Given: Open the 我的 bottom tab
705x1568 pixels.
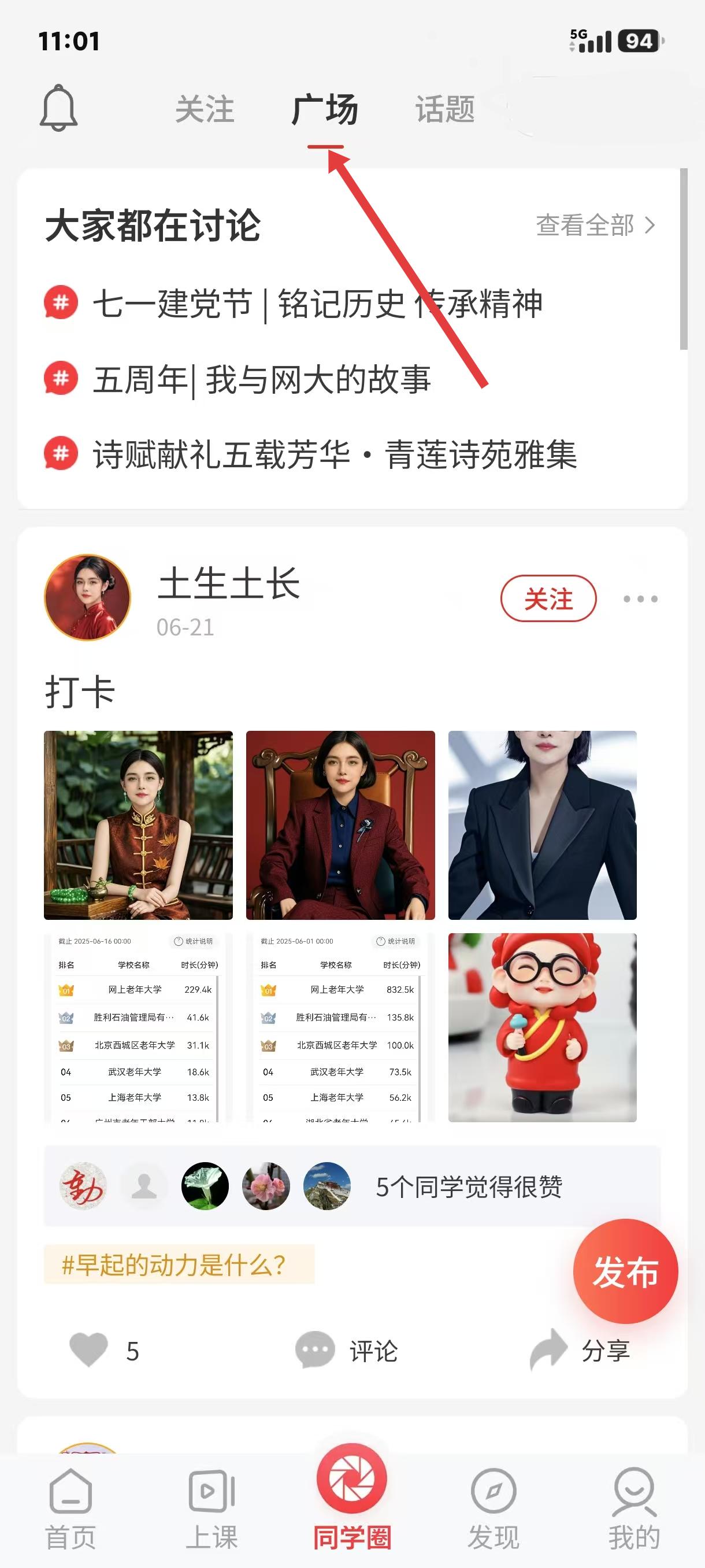Looking at the screenshot, I should point(634,1510).
